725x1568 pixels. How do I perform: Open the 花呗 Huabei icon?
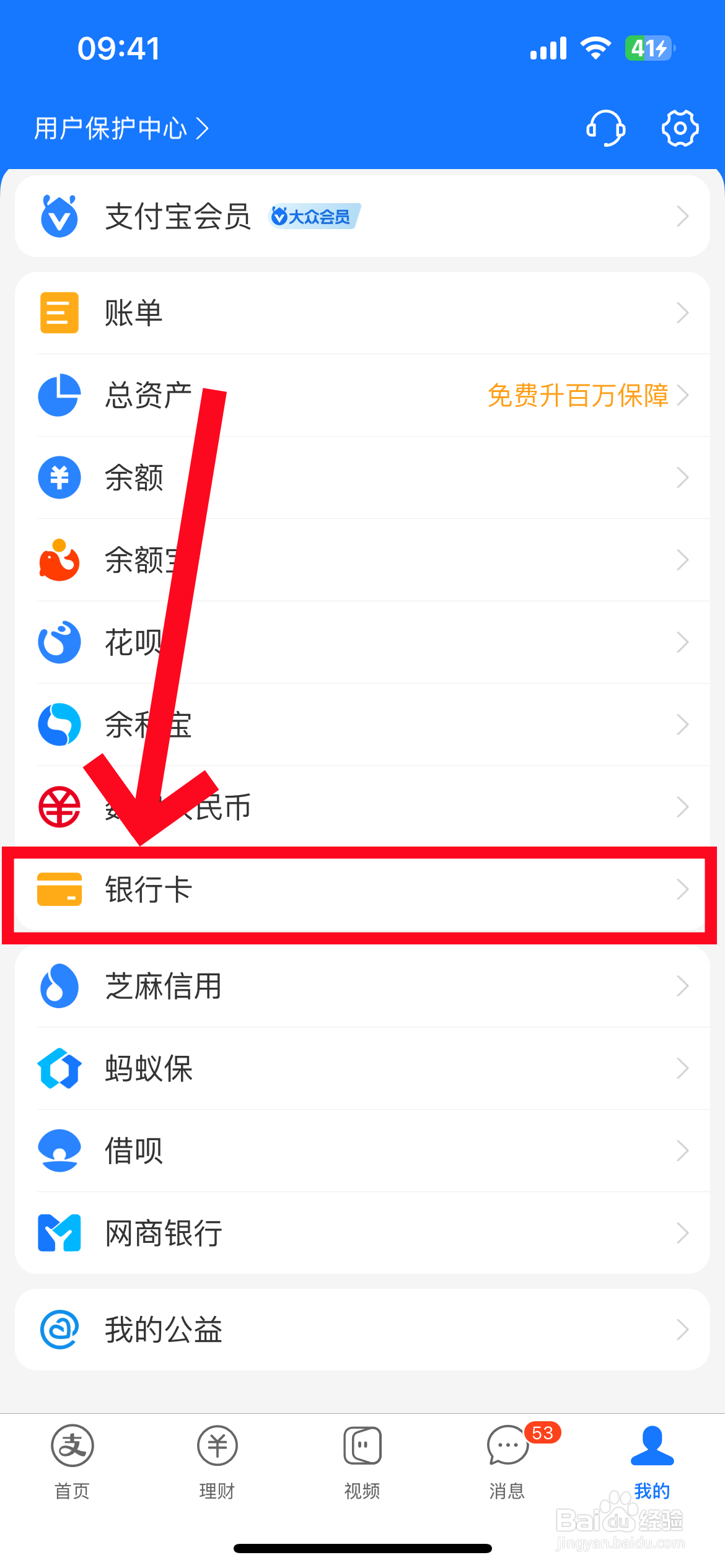59,642
